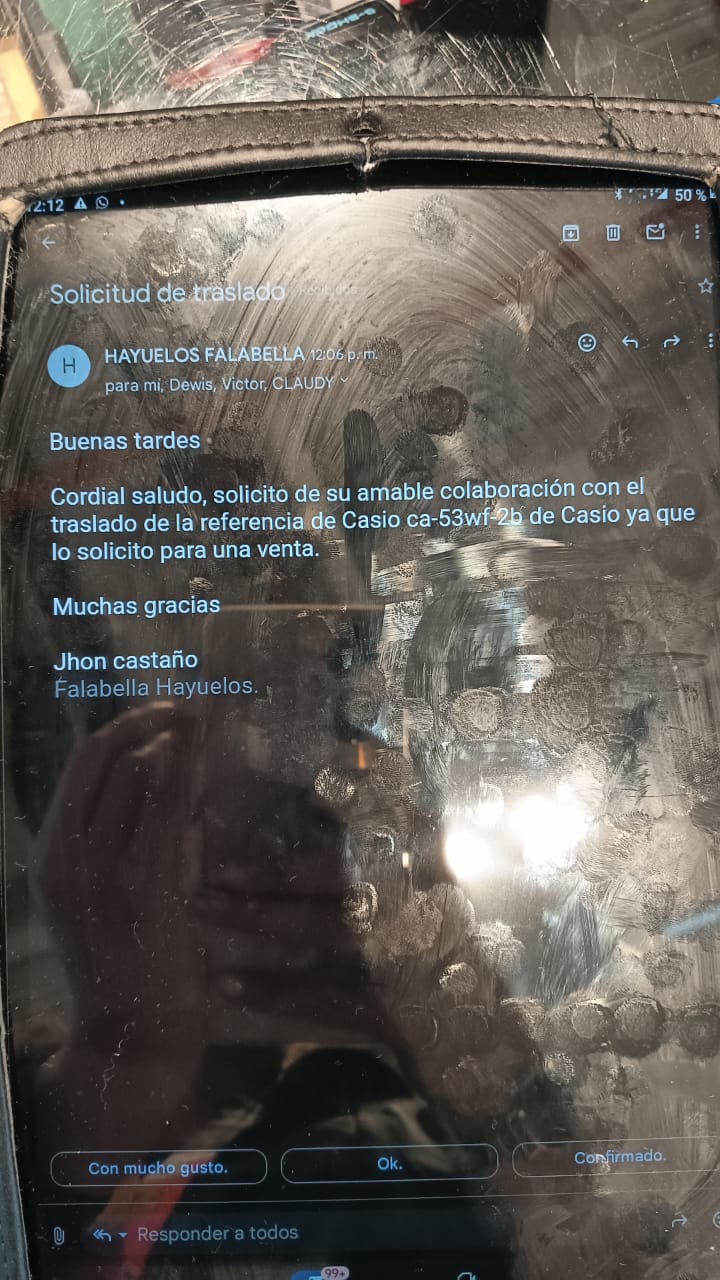Image resolution: width=720 pixels, height=1280 pixels.
Task: Go back using the arrow at top left
Action: coord(48,241)
